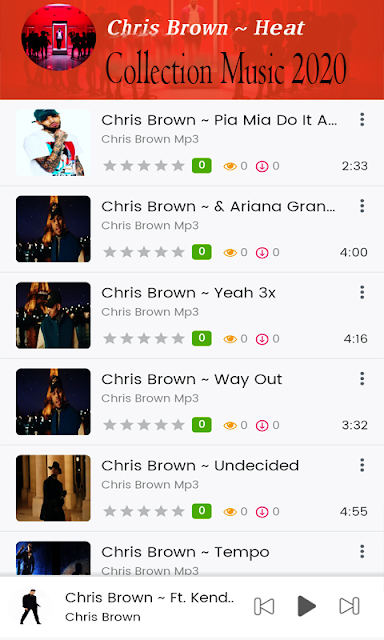Screen dimensions: 384x640
Task: Tap play button in mini player
Action: point(306,606)
